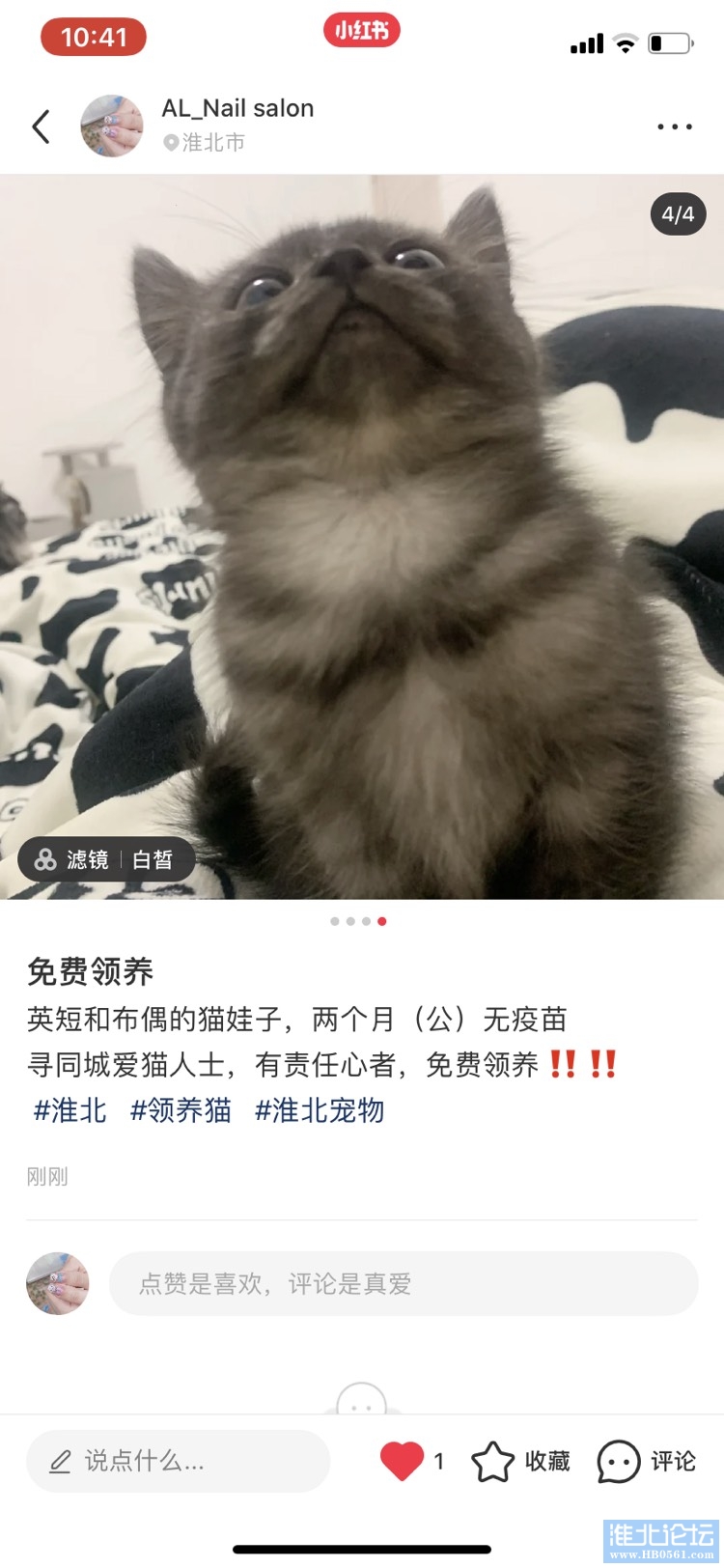Tap the 点赞是喜欢,评论是真爱 comment box
Screen dimensions: 724x1568
(x=403, y=1283)
